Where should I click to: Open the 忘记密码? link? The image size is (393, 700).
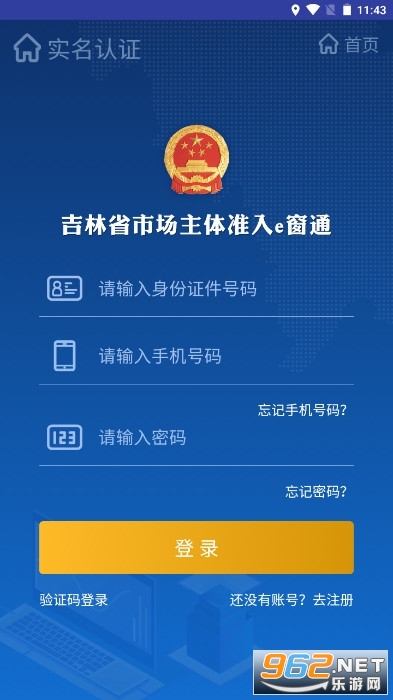pyautogui.click(x=316, y=492)
